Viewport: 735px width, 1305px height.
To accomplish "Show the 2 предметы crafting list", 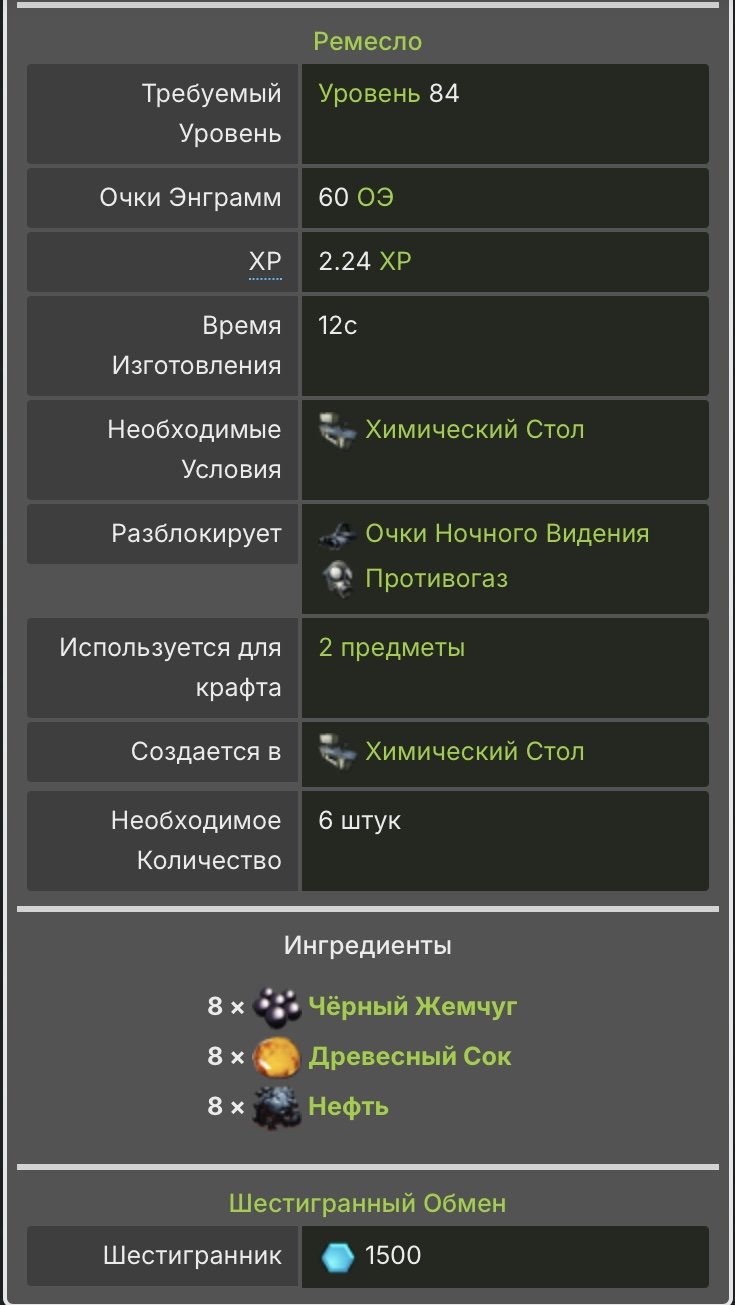I will pos(392,648).
